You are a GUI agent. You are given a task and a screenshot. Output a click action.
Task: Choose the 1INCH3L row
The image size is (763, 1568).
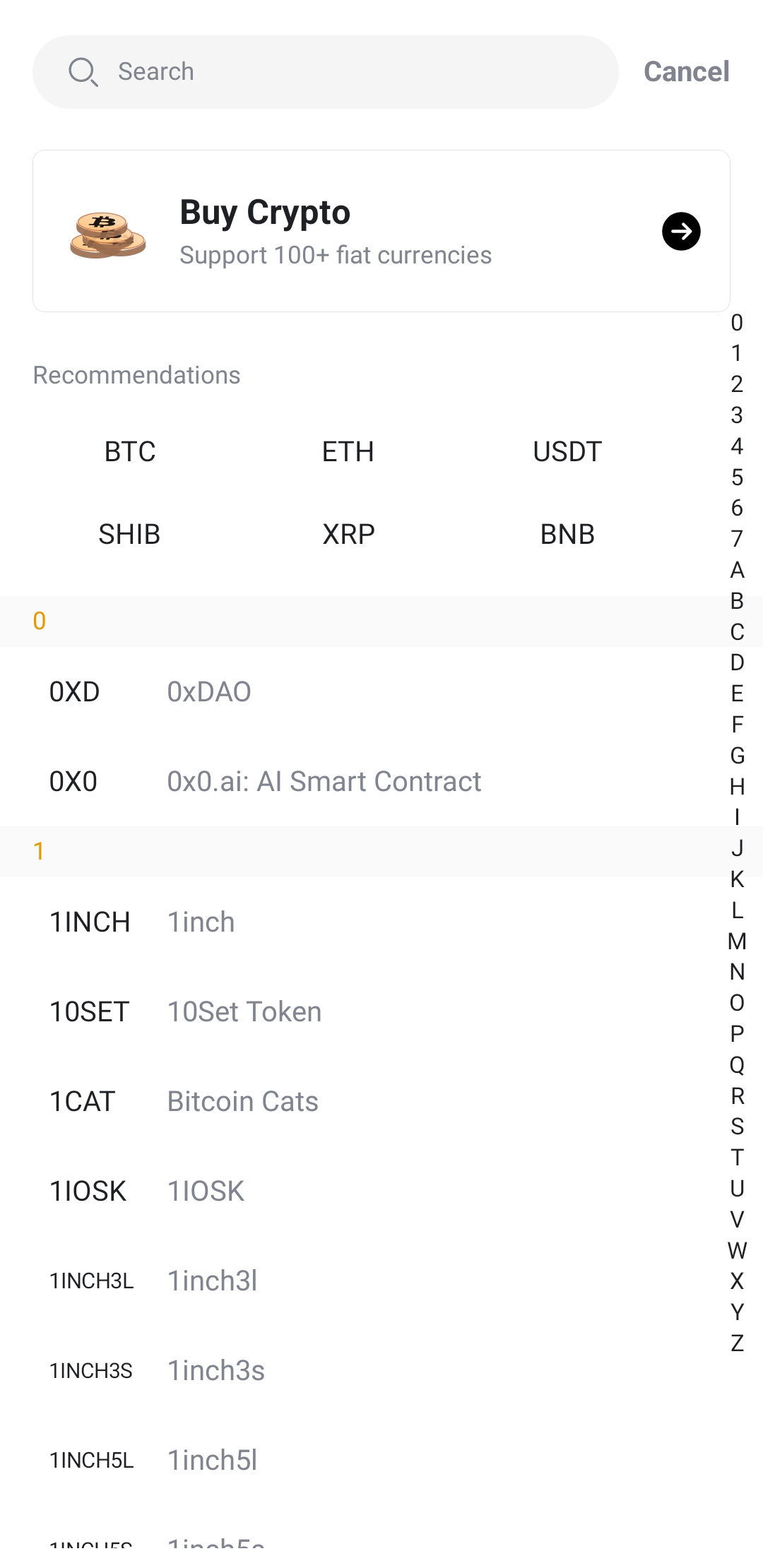point(360,1281)
